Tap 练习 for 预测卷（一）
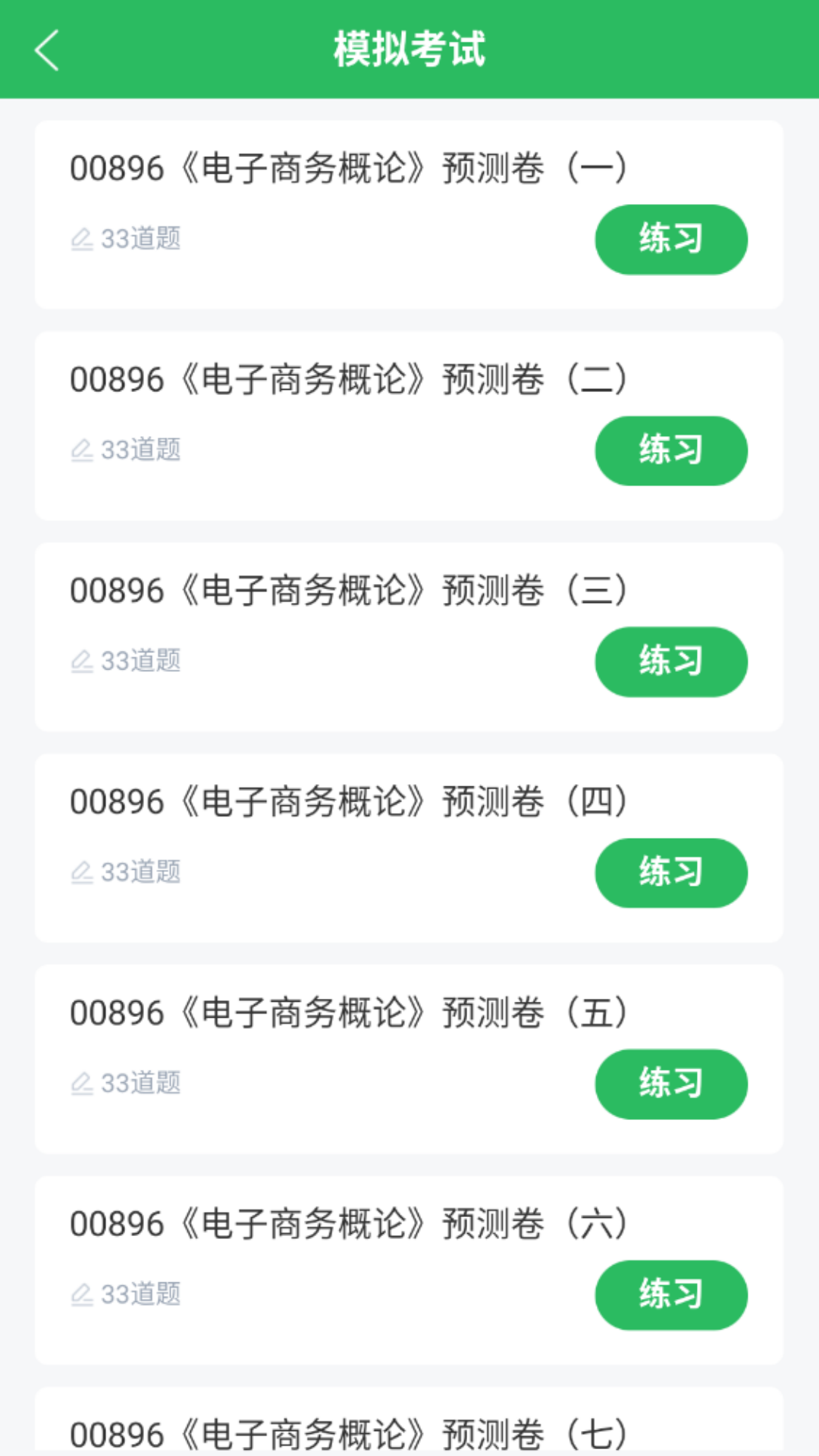The image size is (819, 1456). pos(671,239)
